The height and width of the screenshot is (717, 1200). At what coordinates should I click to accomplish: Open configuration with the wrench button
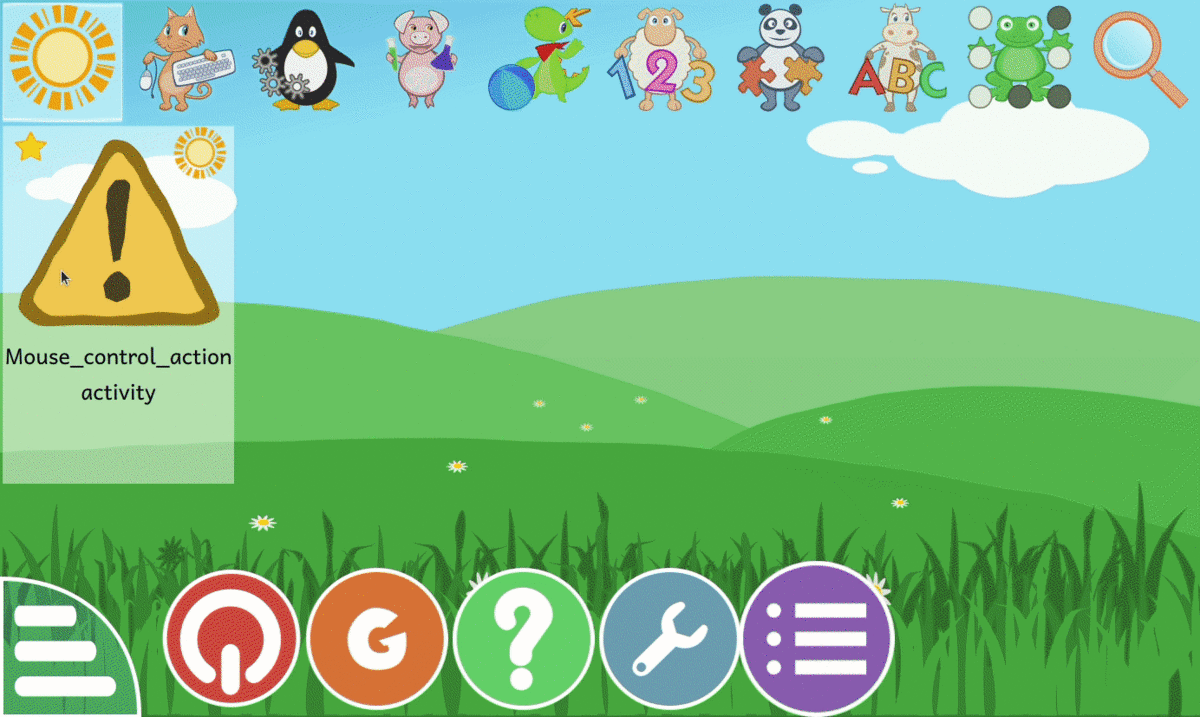click(x=669, y=638)
